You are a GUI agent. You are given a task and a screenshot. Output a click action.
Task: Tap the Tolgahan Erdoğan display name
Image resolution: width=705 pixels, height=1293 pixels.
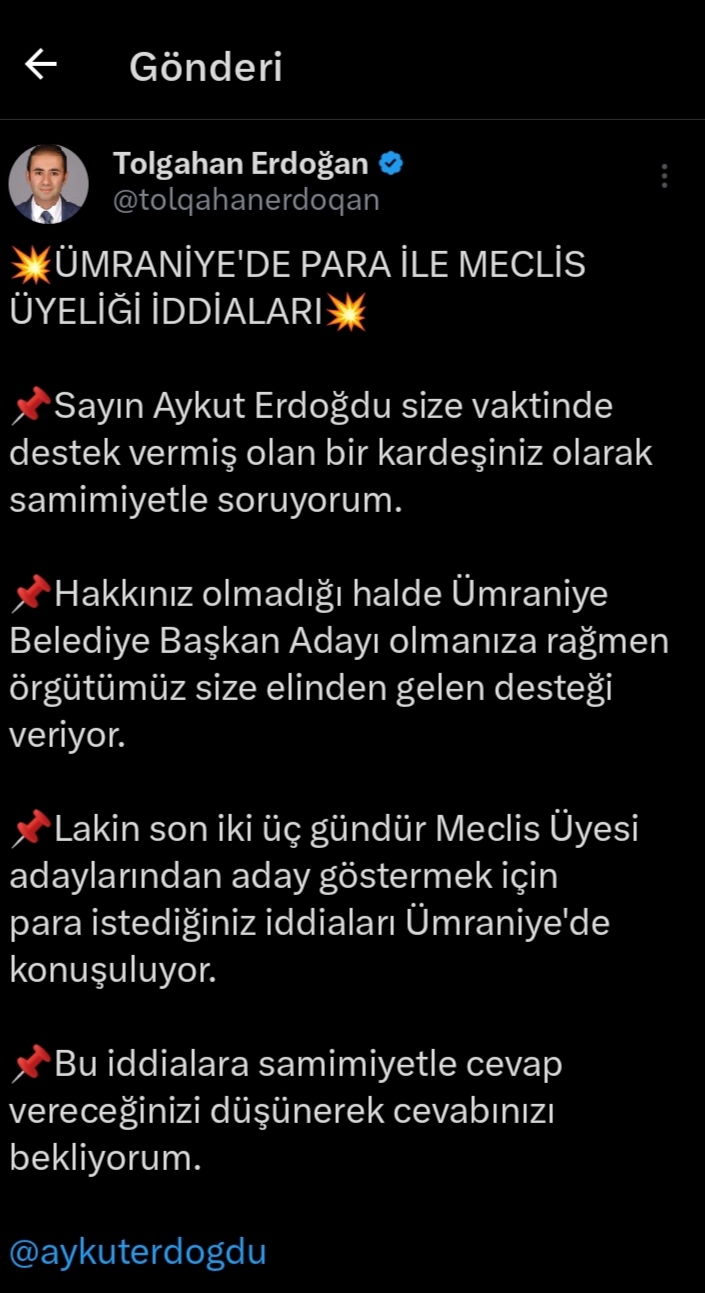240,163
